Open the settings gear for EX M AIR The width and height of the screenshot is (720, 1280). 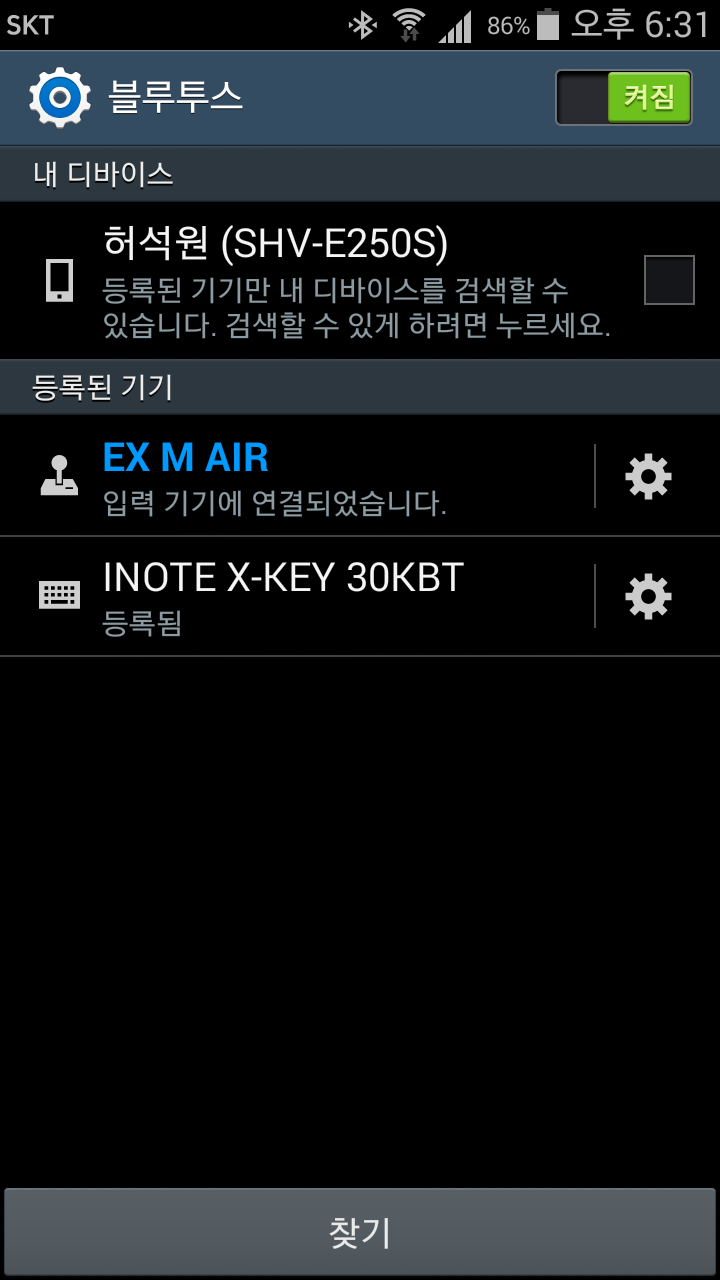[647, 476]
